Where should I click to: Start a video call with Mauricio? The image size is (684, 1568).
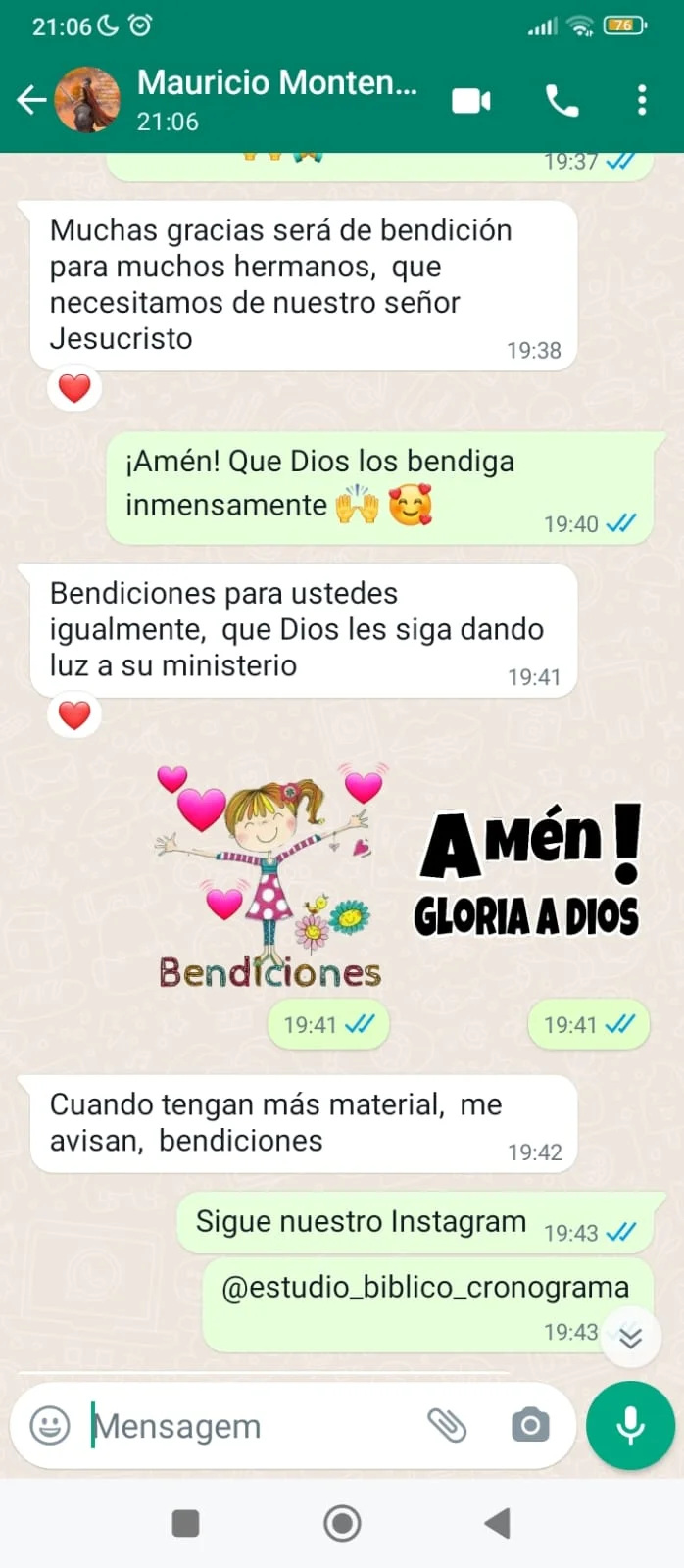pos(470,100)
